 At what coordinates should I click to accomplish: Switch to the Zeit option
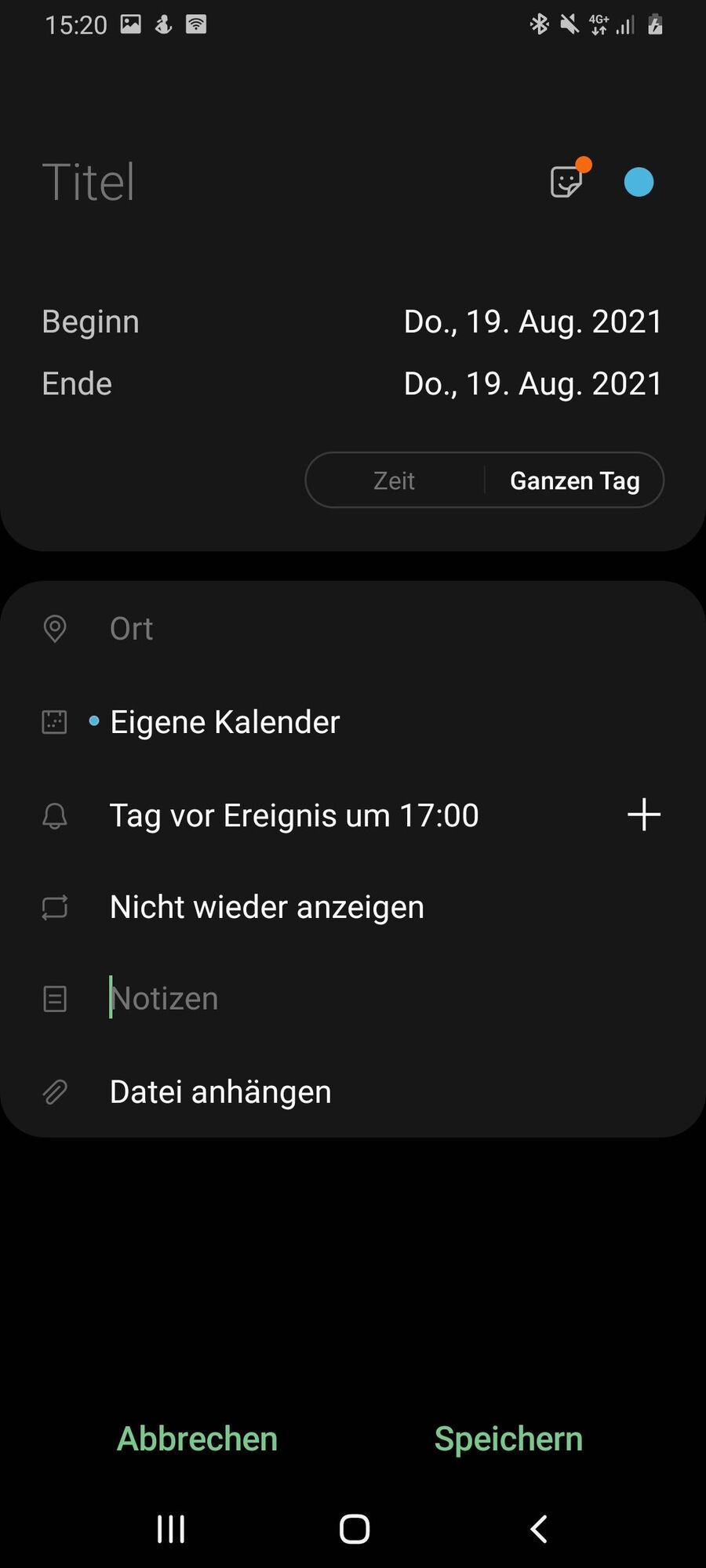394,481
